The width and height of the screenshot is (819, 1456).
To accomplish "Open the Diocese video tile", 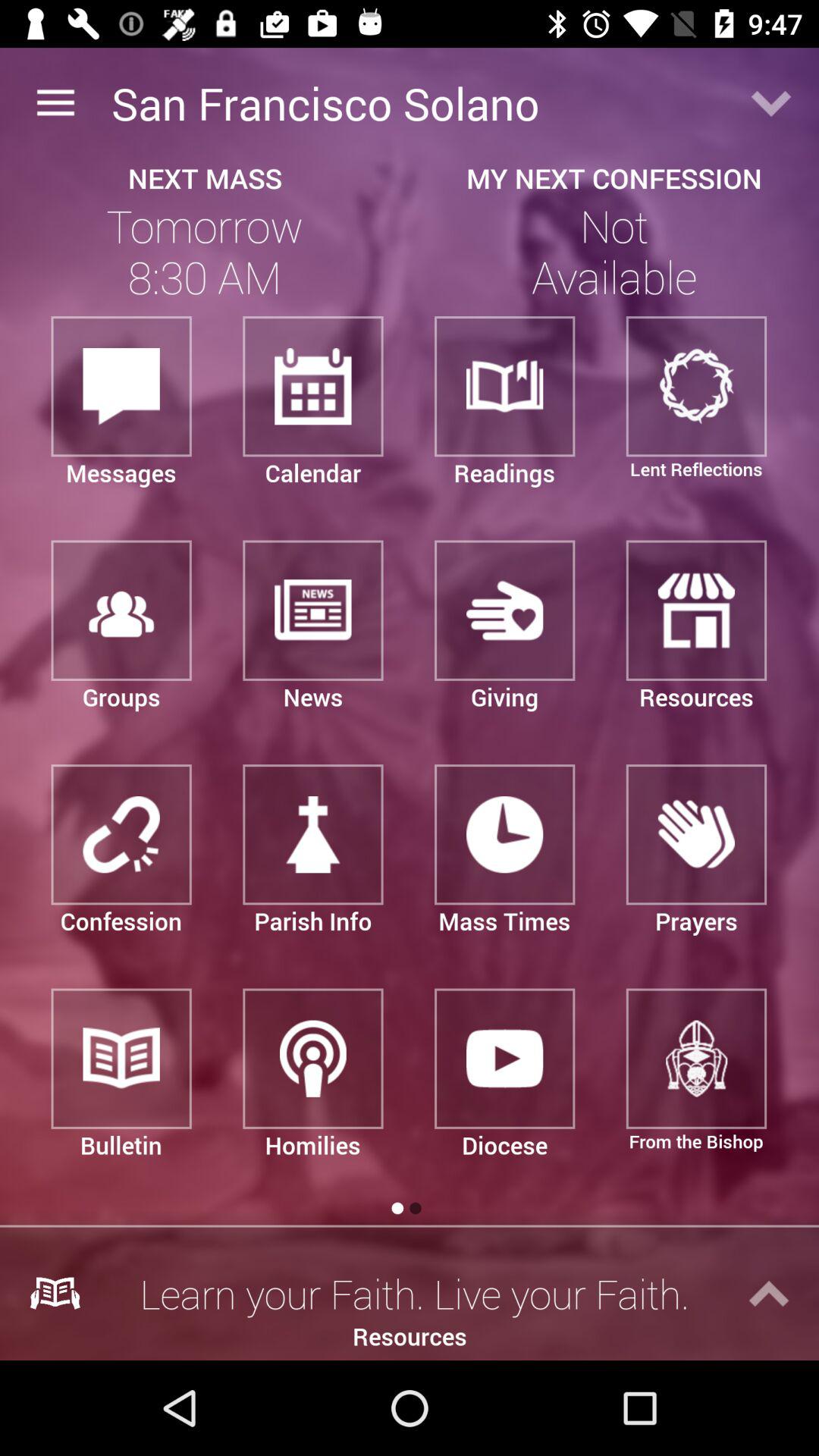I will click(x=504, y=1059).
